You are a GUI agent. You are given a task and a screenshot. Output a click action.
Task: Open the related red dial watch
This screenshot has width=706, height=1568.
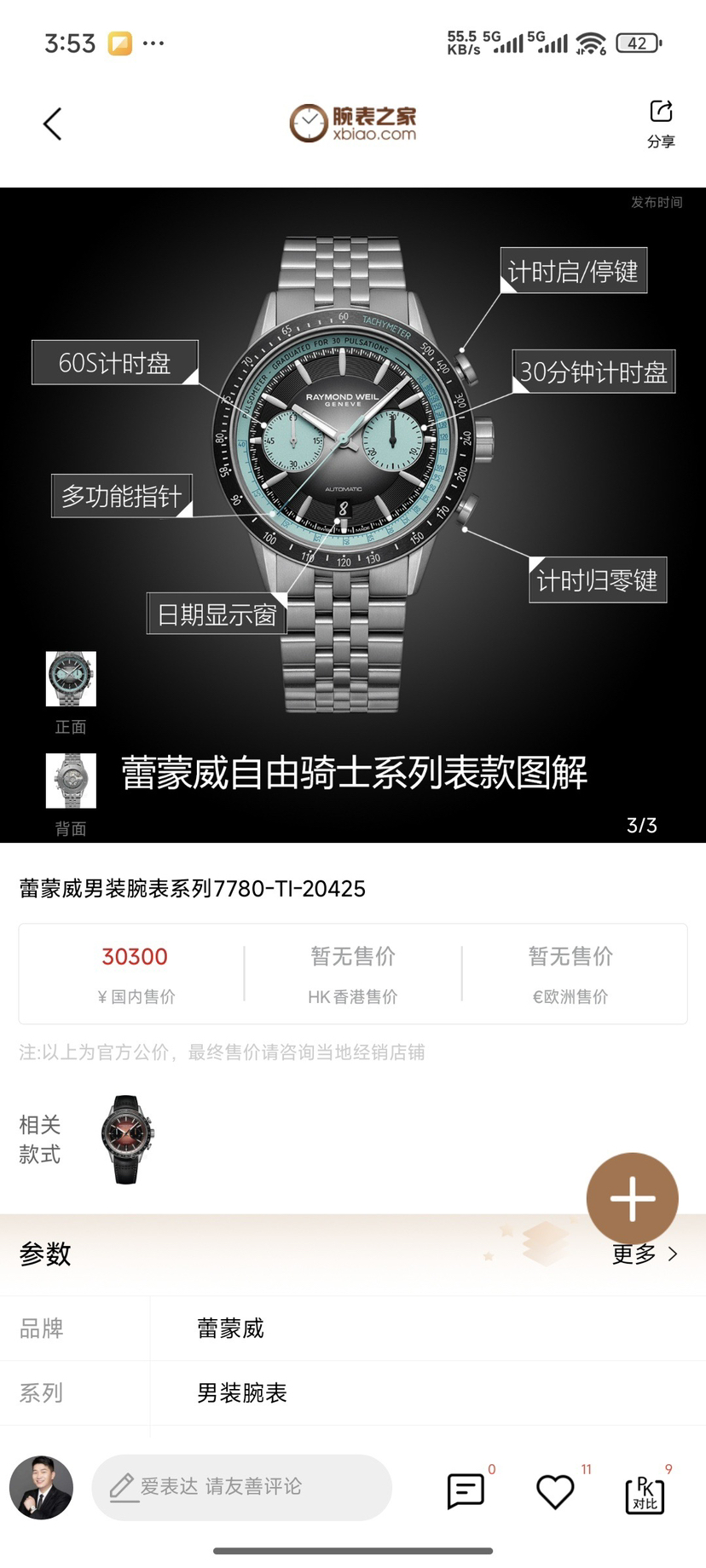click(127, 1139)
